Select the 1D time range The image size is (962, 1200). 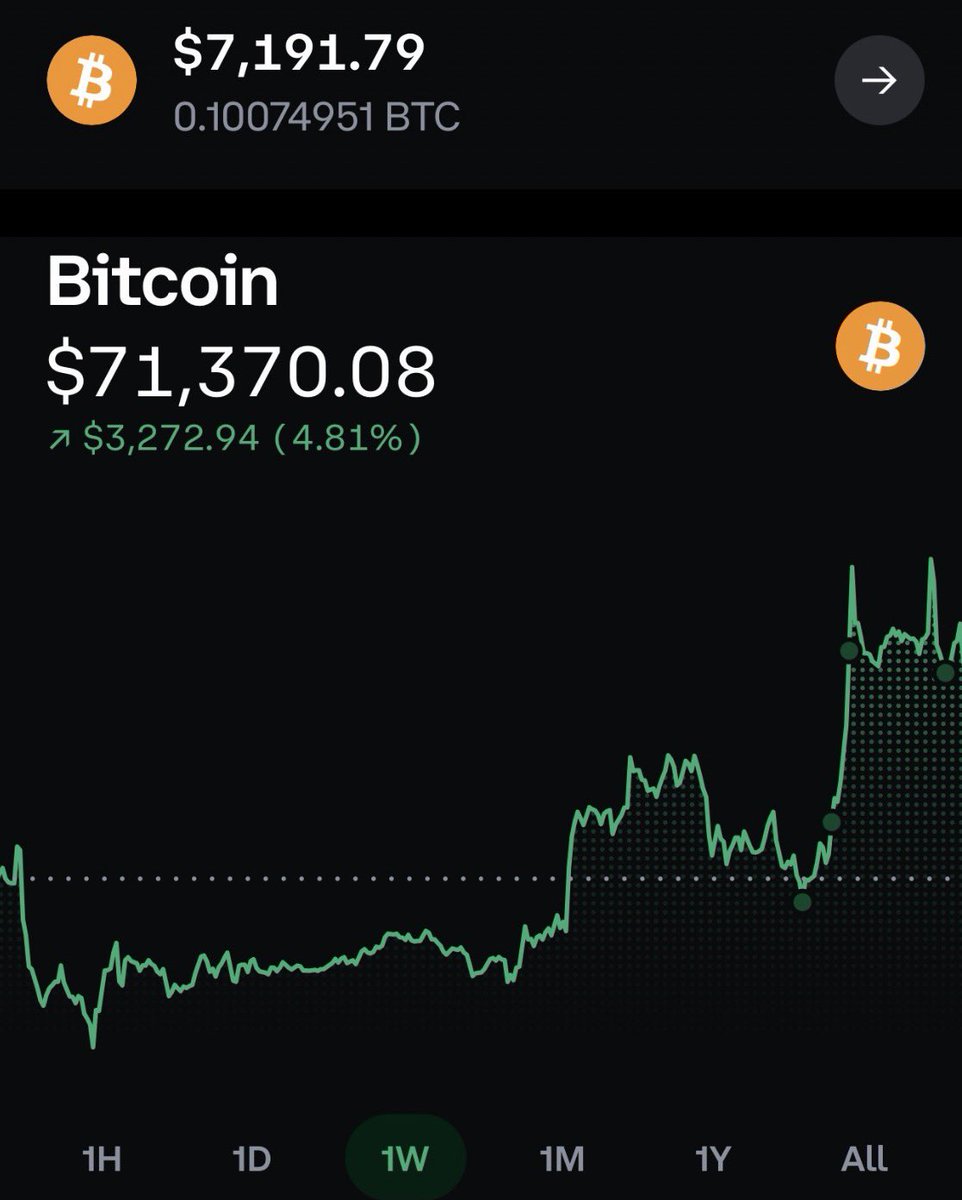coord(251,1159)
